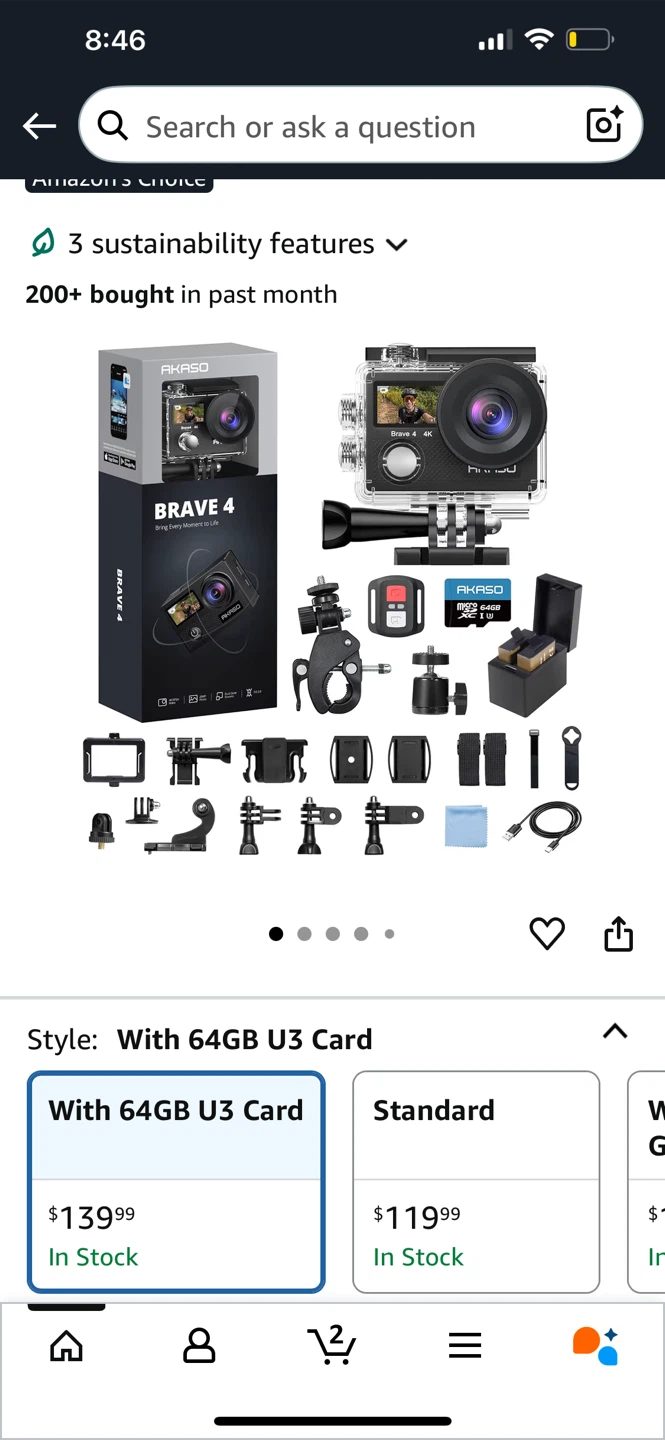
Task: Select the With 64GB U3 Card style
Action: pos(176,1182)
